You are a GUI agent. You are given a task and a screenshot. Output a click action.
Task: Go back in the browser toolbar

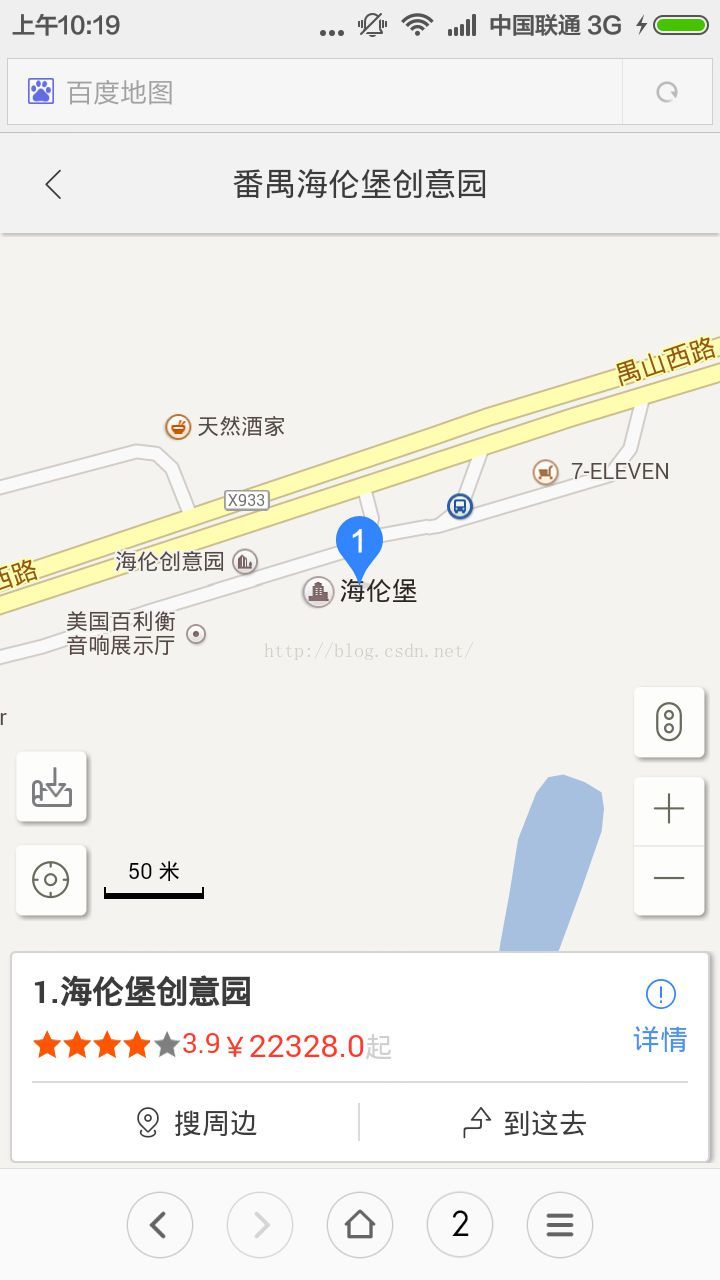coord(159,1224)
